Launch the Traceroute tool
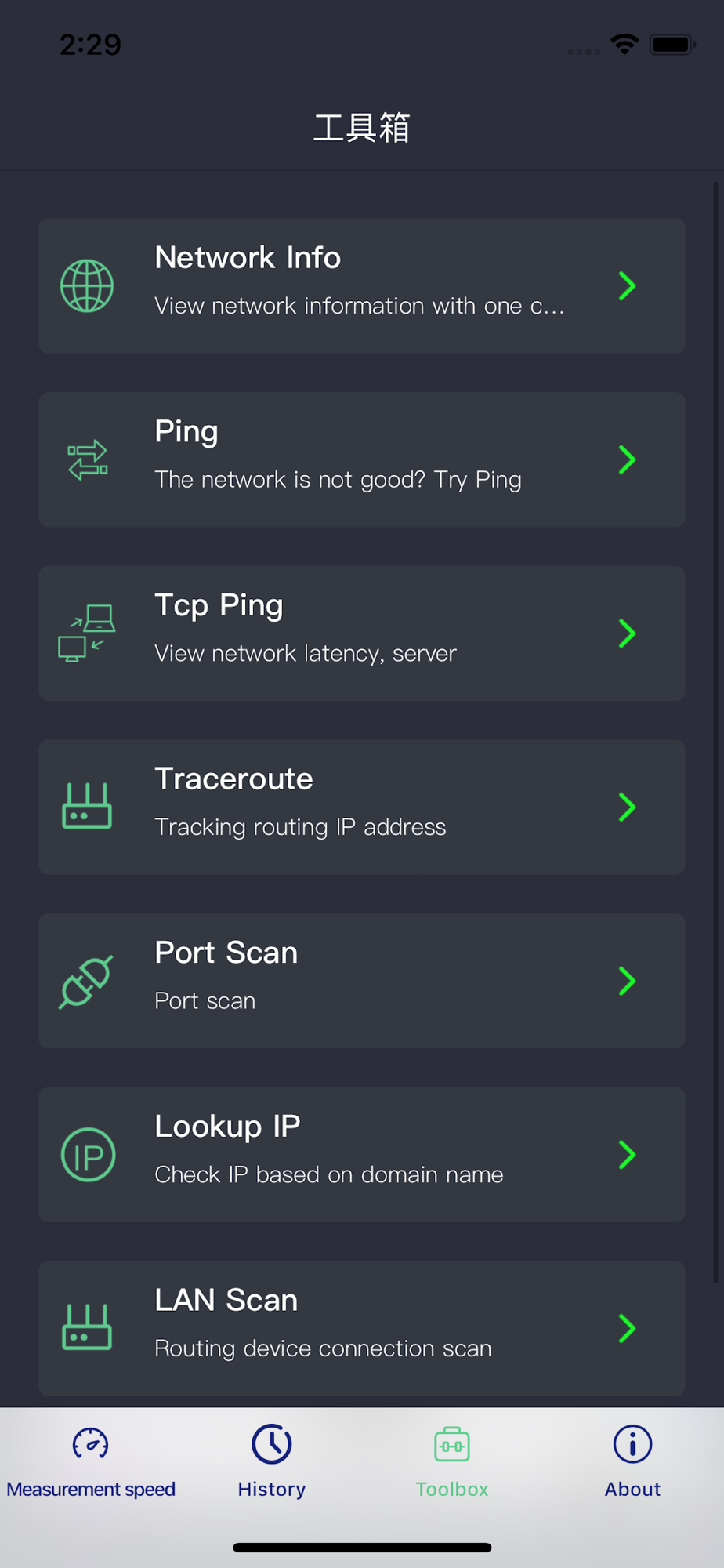The height and width of the screenshot is (1568, 724). click(x=361, y=807)
